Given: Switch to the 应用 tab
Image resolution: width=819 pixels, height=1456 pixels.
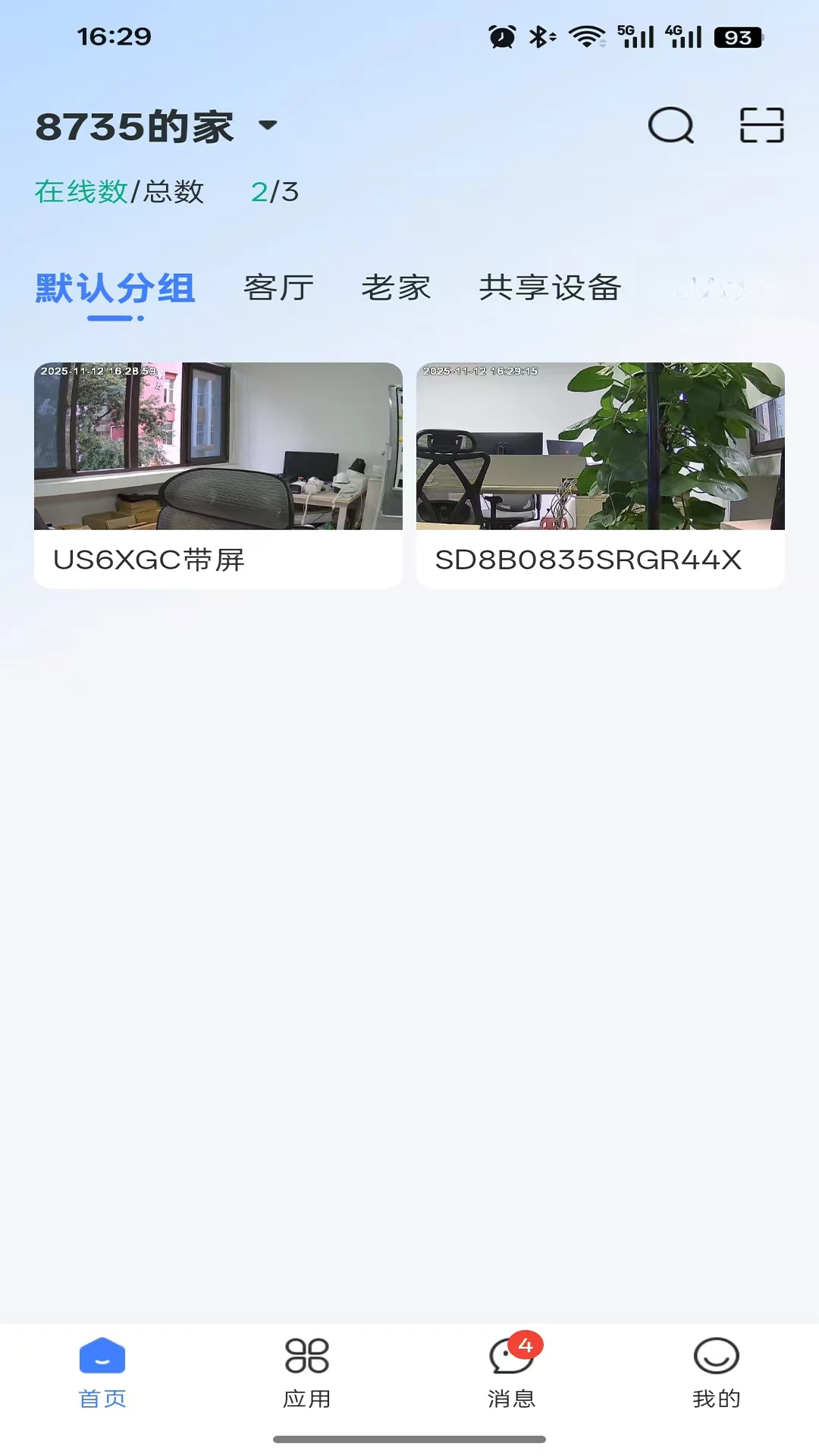Looking at the screenshot, I should (x=307, y=1373).
